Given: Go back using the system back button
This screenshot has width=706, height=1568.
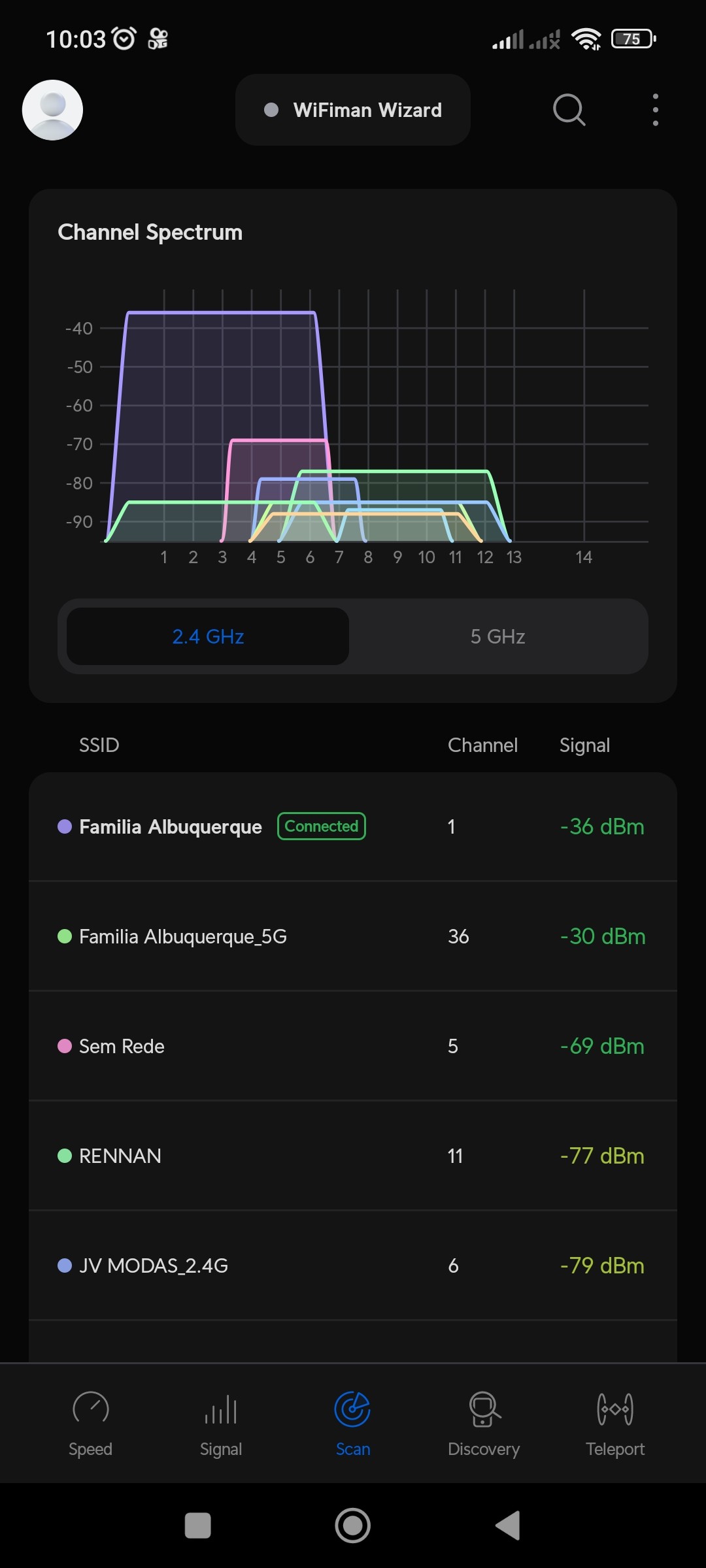Looking at the screenshot, I should click(508, 1526).
